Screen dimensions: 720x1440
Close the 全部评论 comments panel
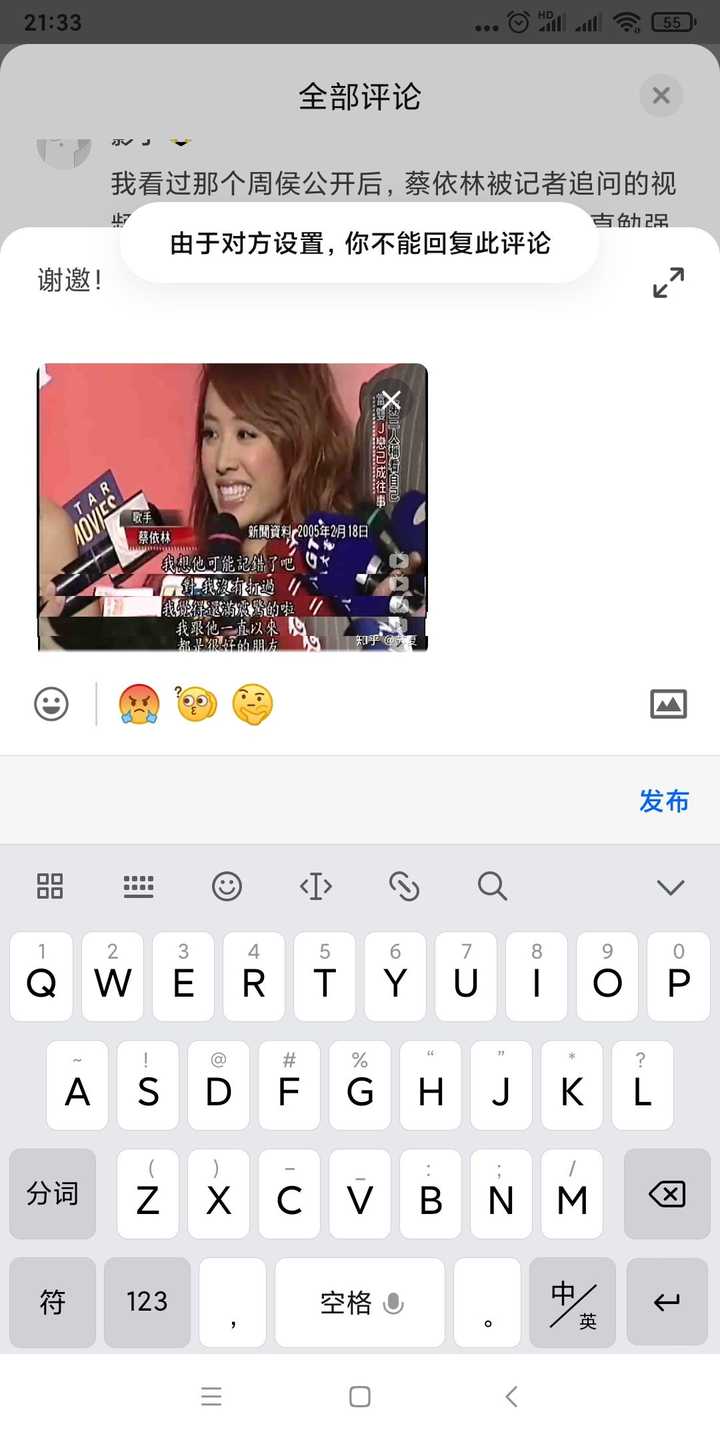click(660, 96)
